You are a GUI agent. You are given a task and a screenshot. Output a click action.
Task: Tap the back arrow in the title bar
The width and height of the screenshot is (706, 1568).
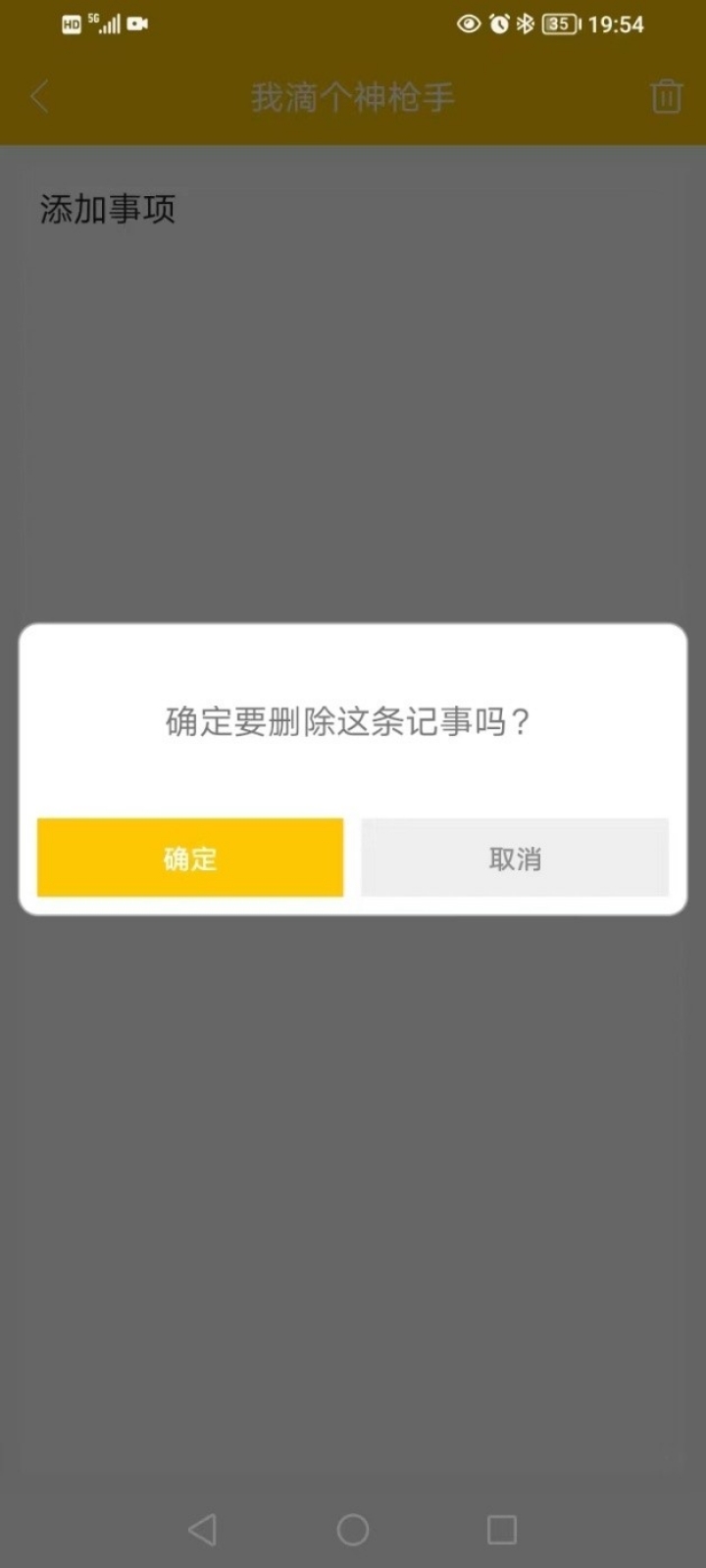coord(39,96)
